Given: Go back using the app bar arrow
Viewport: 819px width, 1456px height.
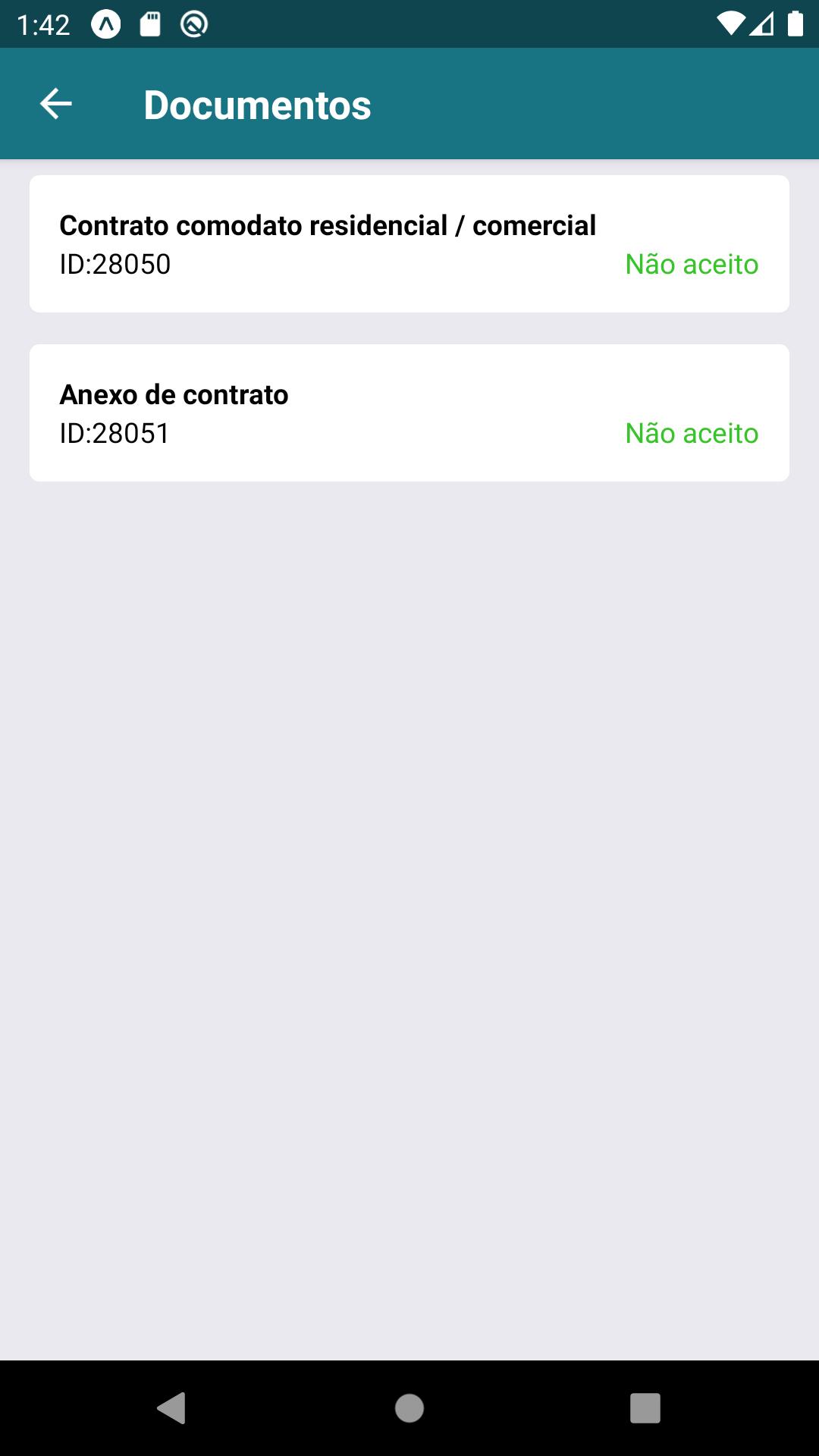Looking at the screenshot, I should (56, 104).
